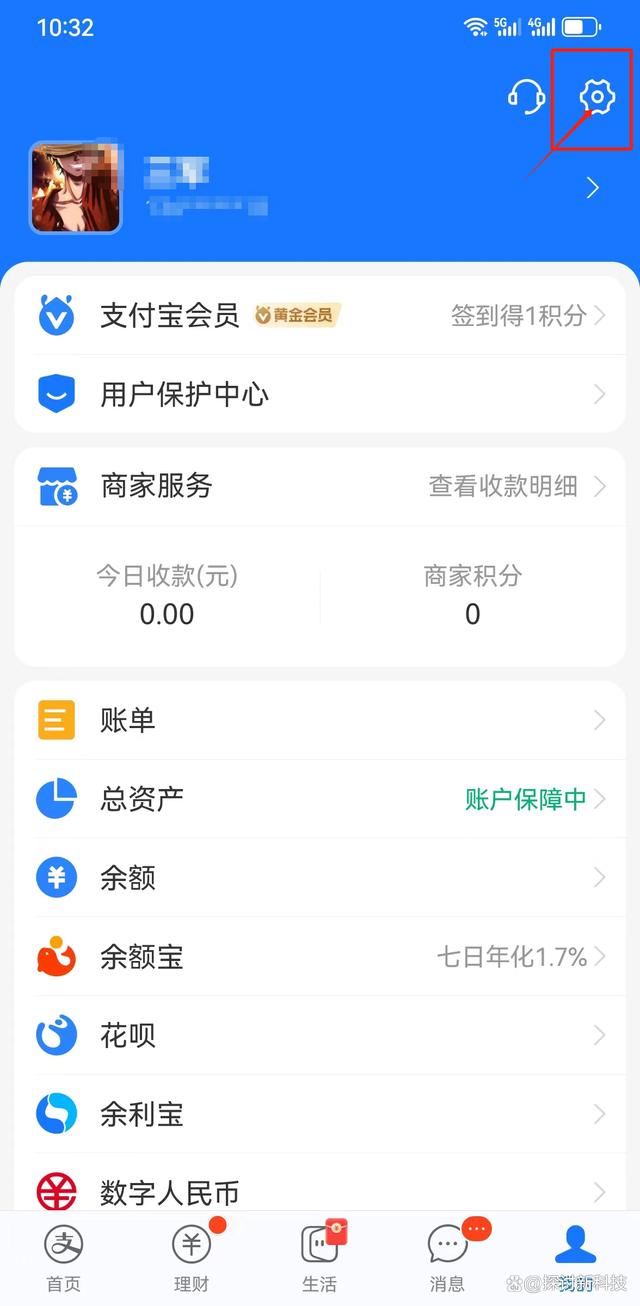Image resolution: width=640 pixels, height=1306 pixels.
Task: Contact customer service via headset icon
Action: (x=526, y=97)
